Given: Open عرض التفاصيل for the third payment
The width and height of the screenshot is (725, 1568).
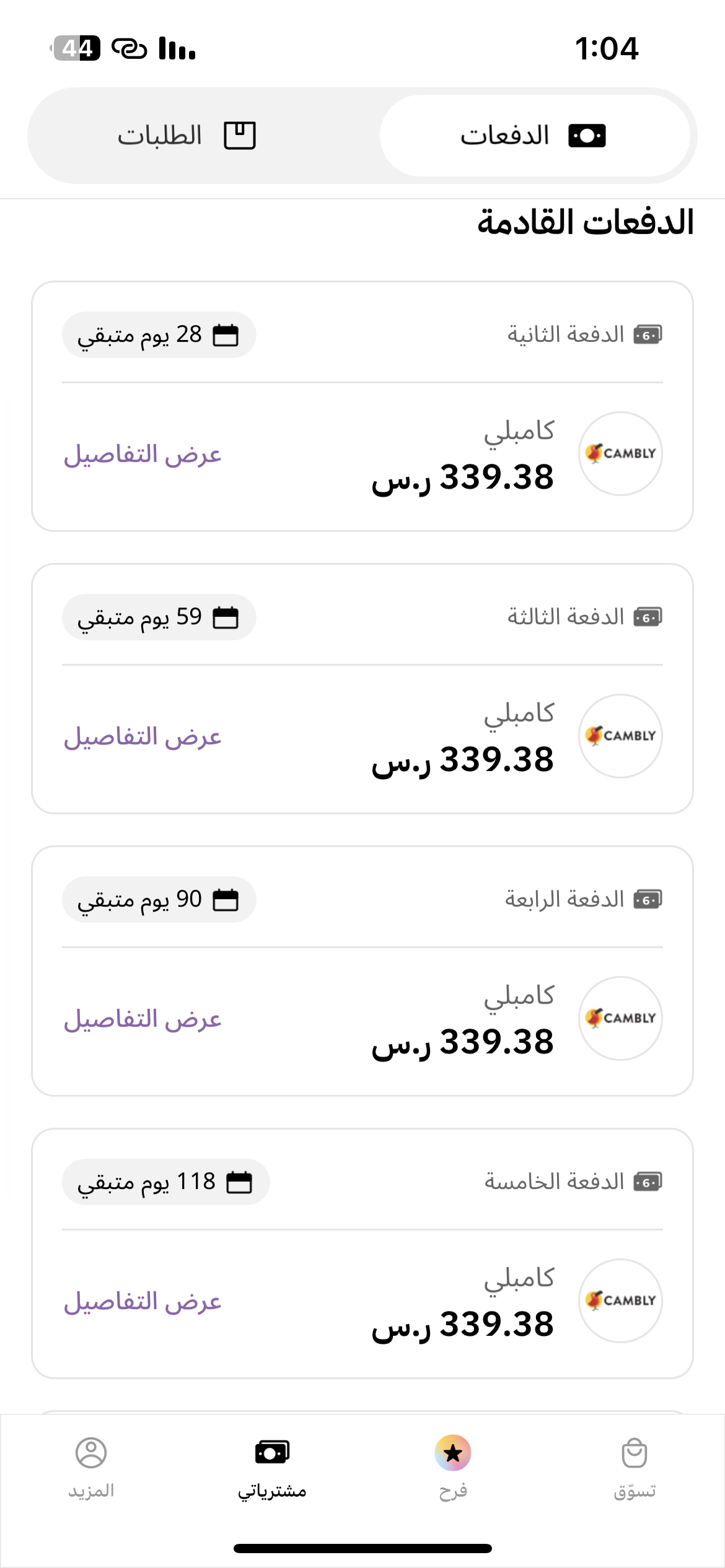Looking at the screenshot, I should click(x=143, y=738).
